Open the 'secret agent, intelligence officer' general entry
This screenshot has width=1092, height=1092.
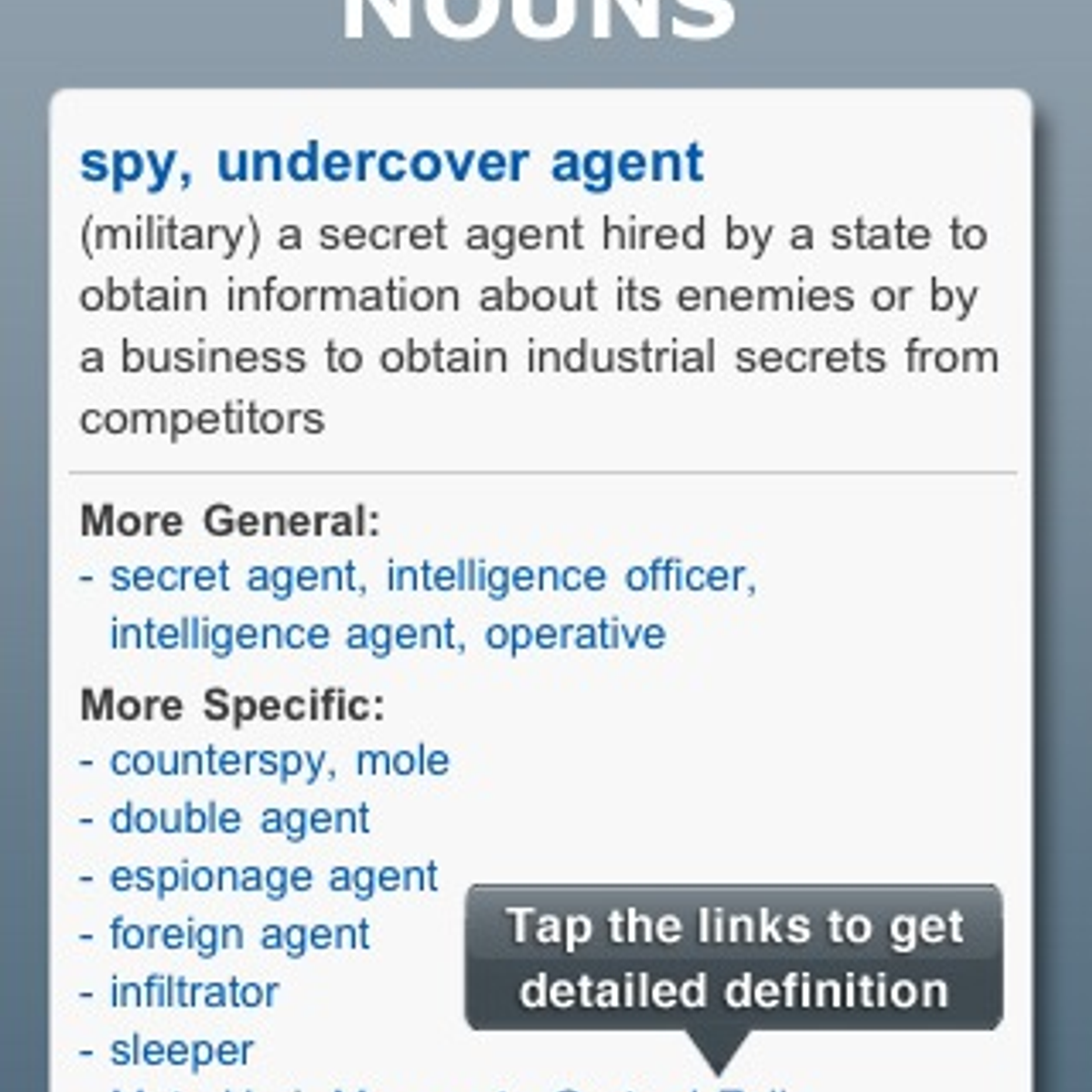tap(432, 577)
